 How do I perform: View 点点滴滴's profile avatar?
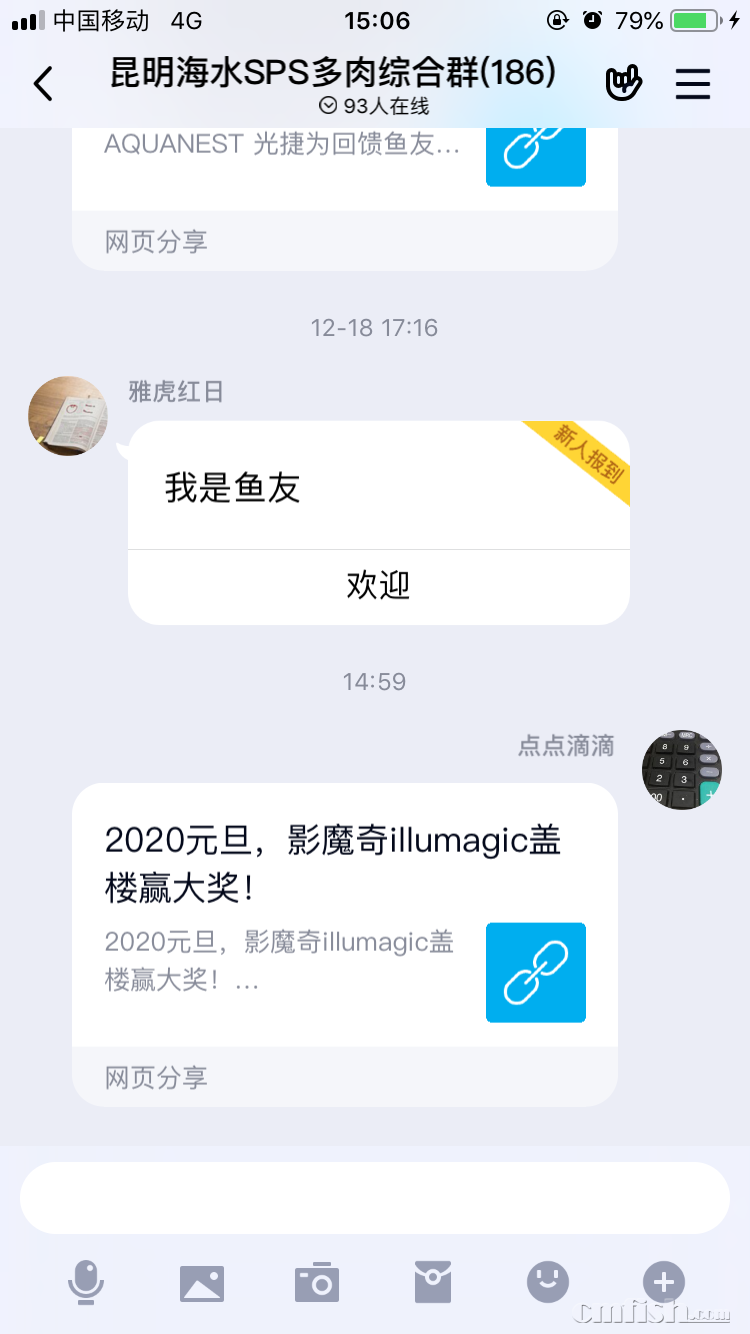point(681,769)
